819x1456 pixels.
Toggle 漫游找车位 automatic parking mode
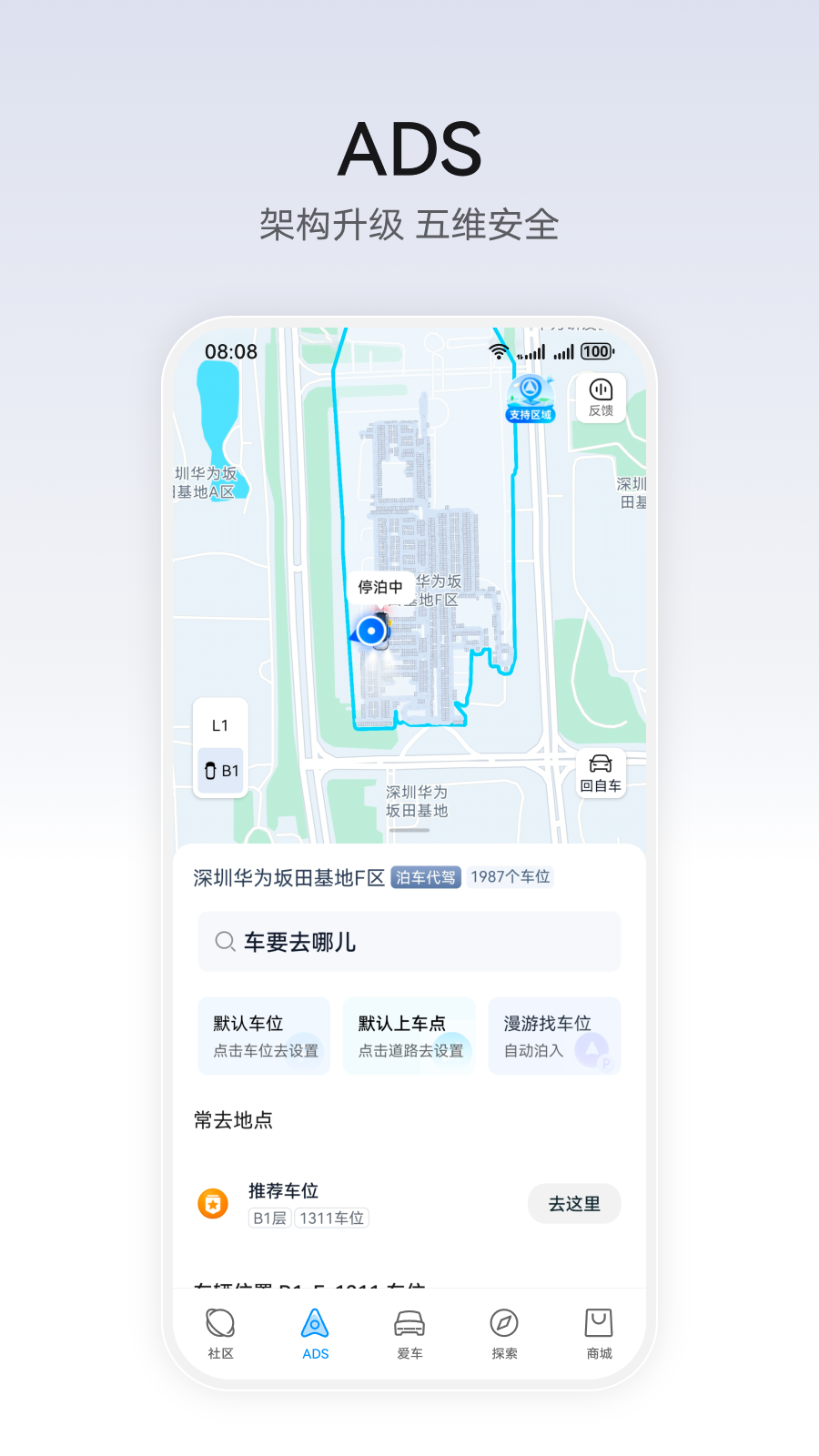tap(554, 1036)
